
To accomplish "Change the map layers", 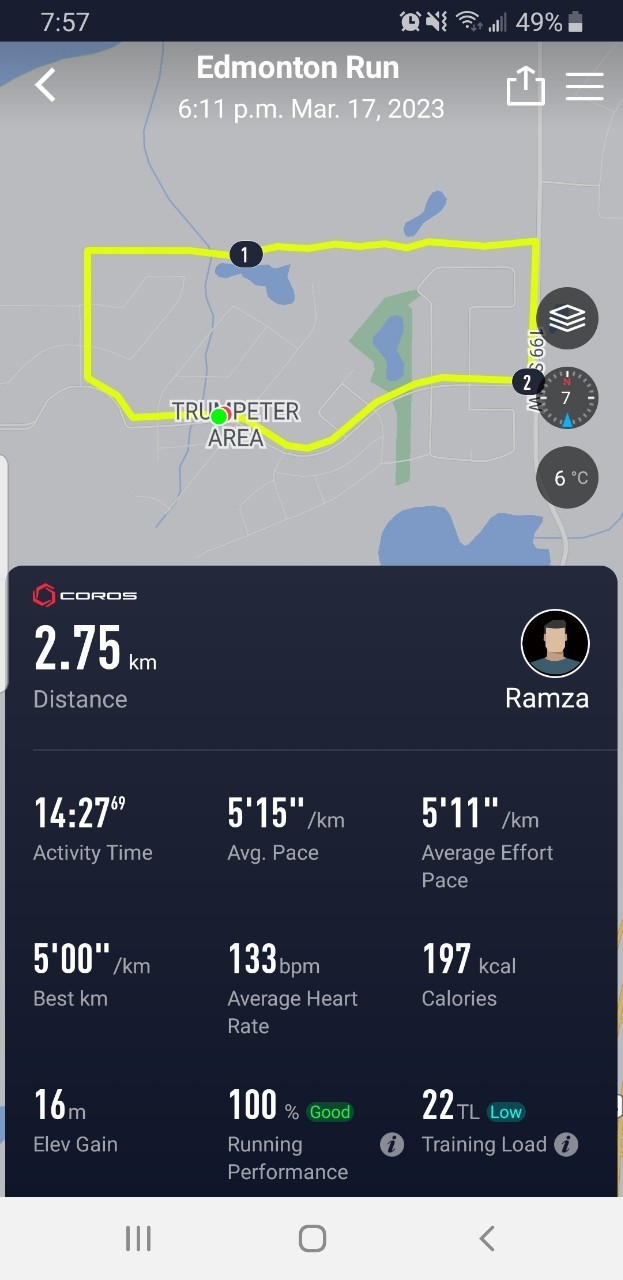I will pos(567,318).
